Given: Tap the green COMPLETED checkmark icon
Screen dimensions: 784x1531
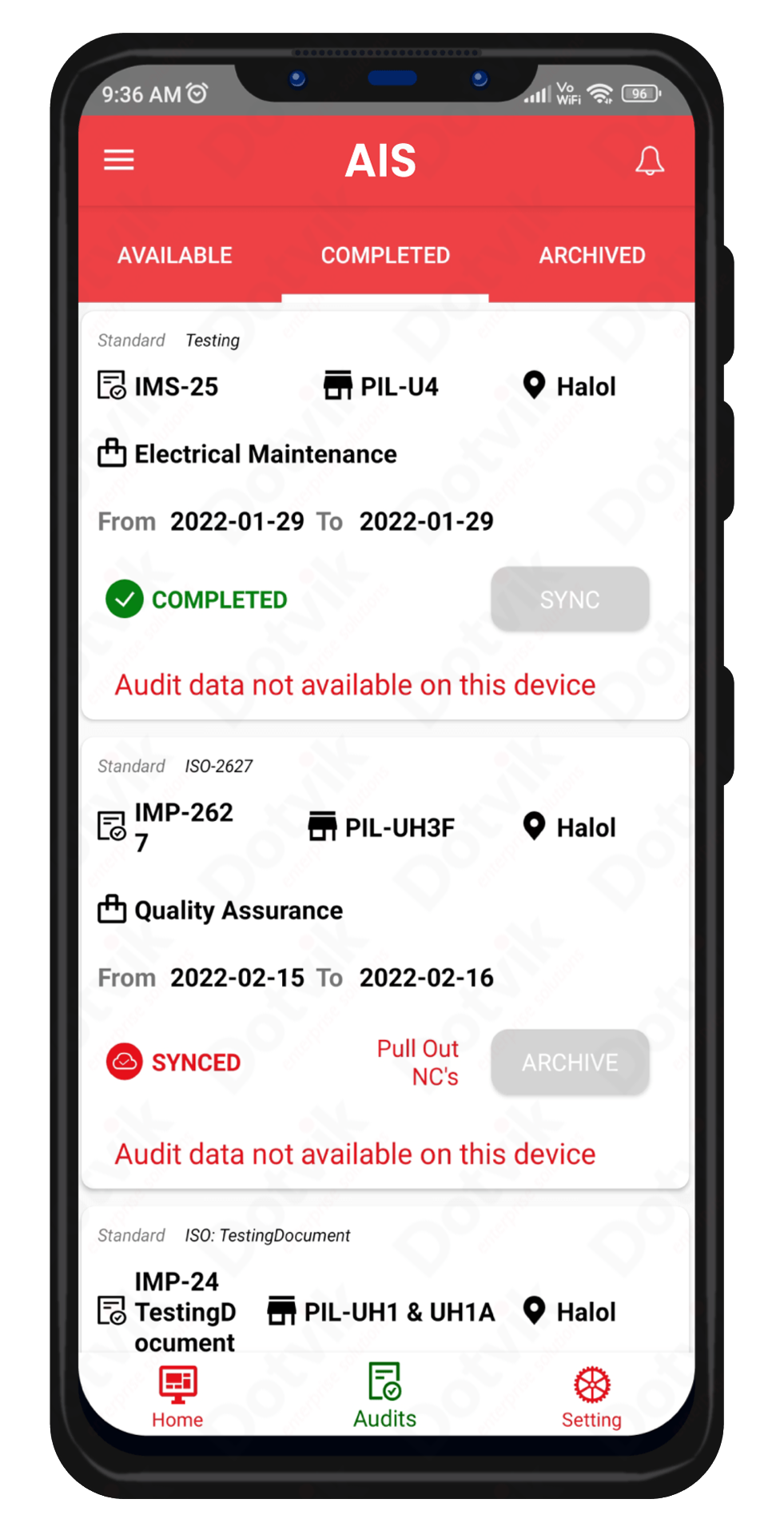Looking at the screenshot, I should (x=124, y=599).
